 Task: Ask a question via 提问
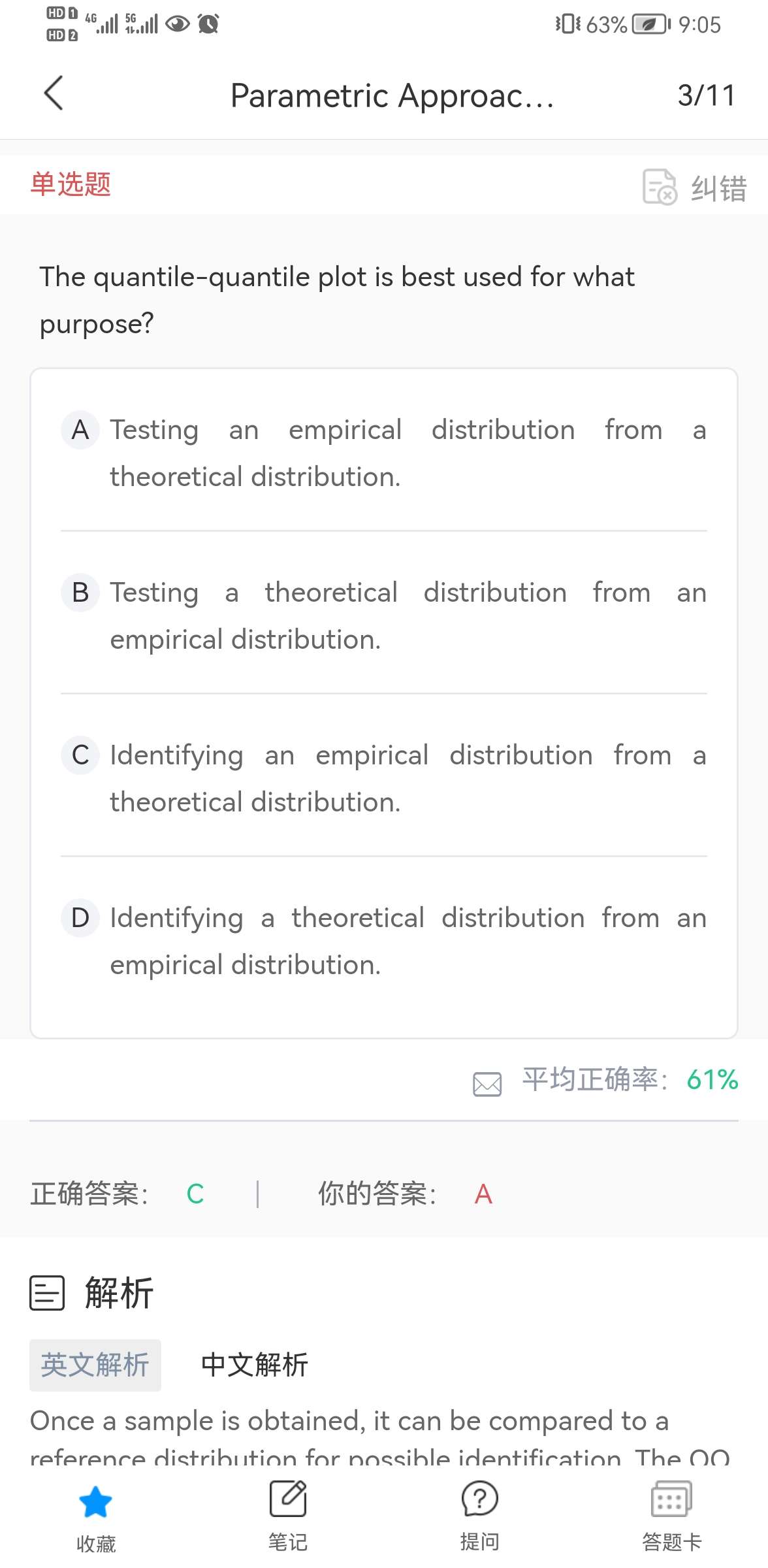click(479, 1516)
